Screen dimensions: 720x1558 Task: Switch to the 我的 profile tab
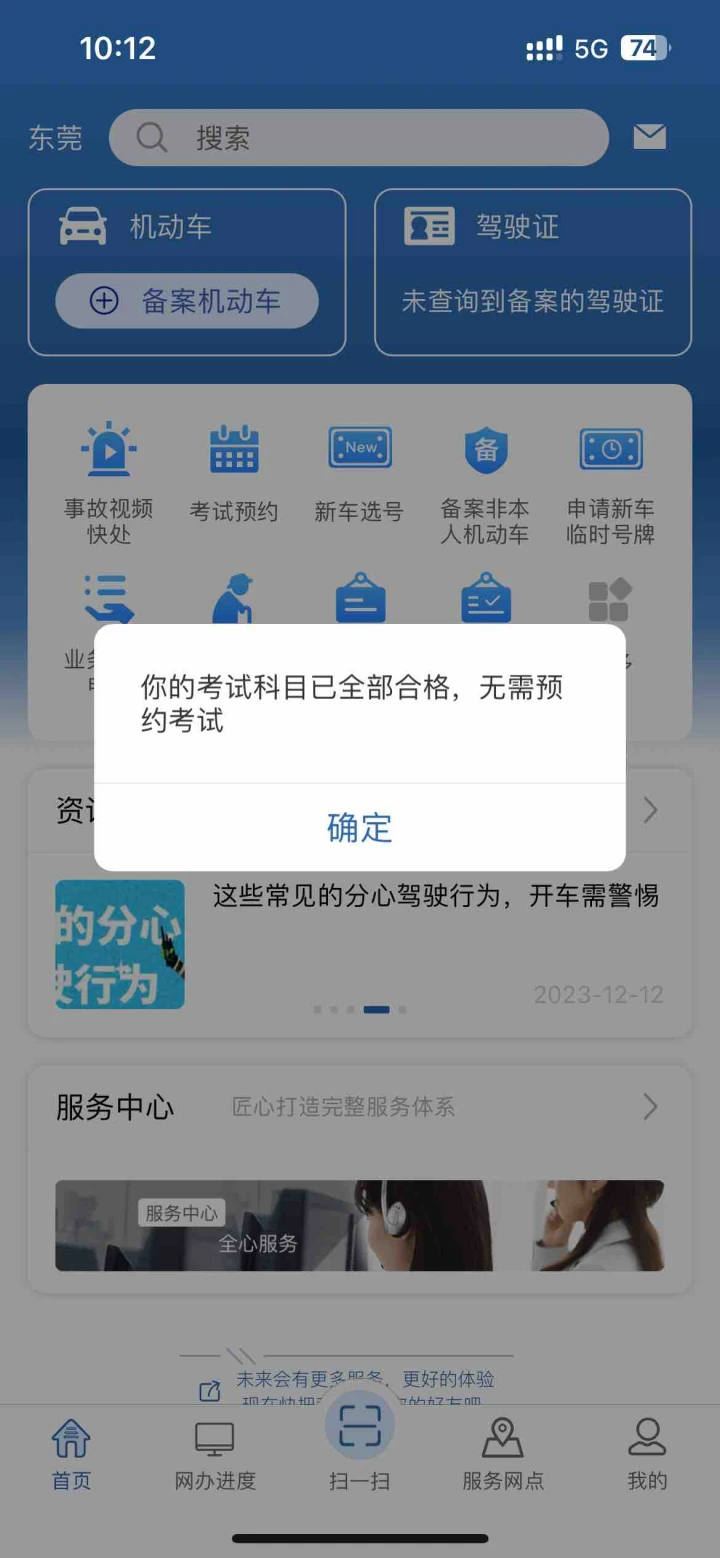[647, 1454]
